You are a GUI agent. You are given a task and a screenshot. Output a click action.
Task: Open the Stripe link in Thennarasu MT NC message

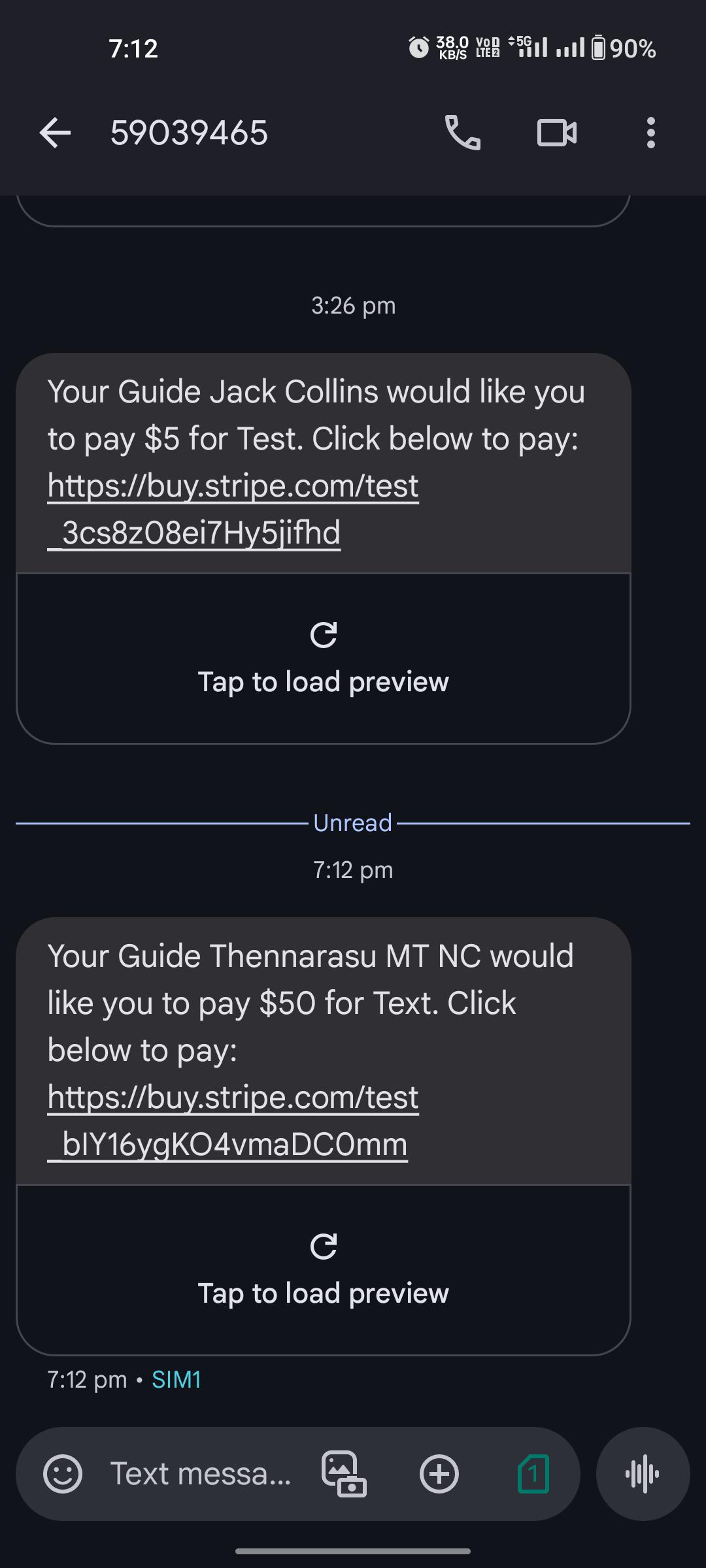pyautogui.click(x=232, y=1120)
